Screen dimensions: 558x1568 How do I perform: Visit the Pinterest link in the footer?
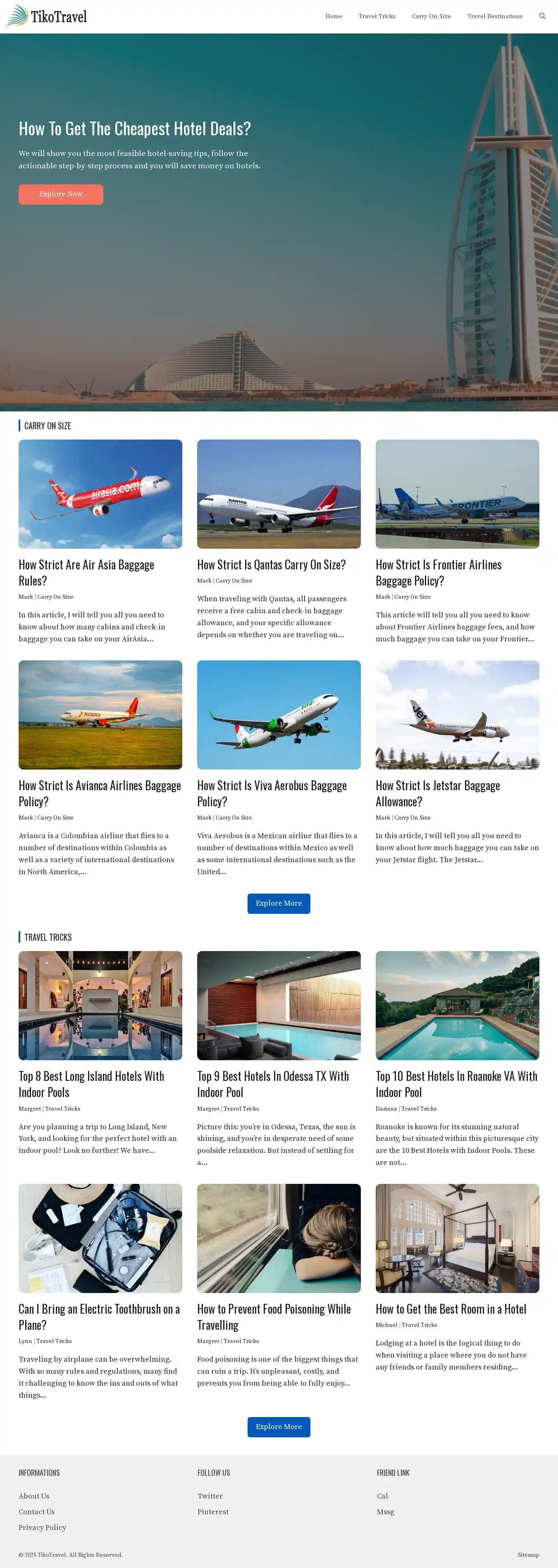coord(213,1511)
